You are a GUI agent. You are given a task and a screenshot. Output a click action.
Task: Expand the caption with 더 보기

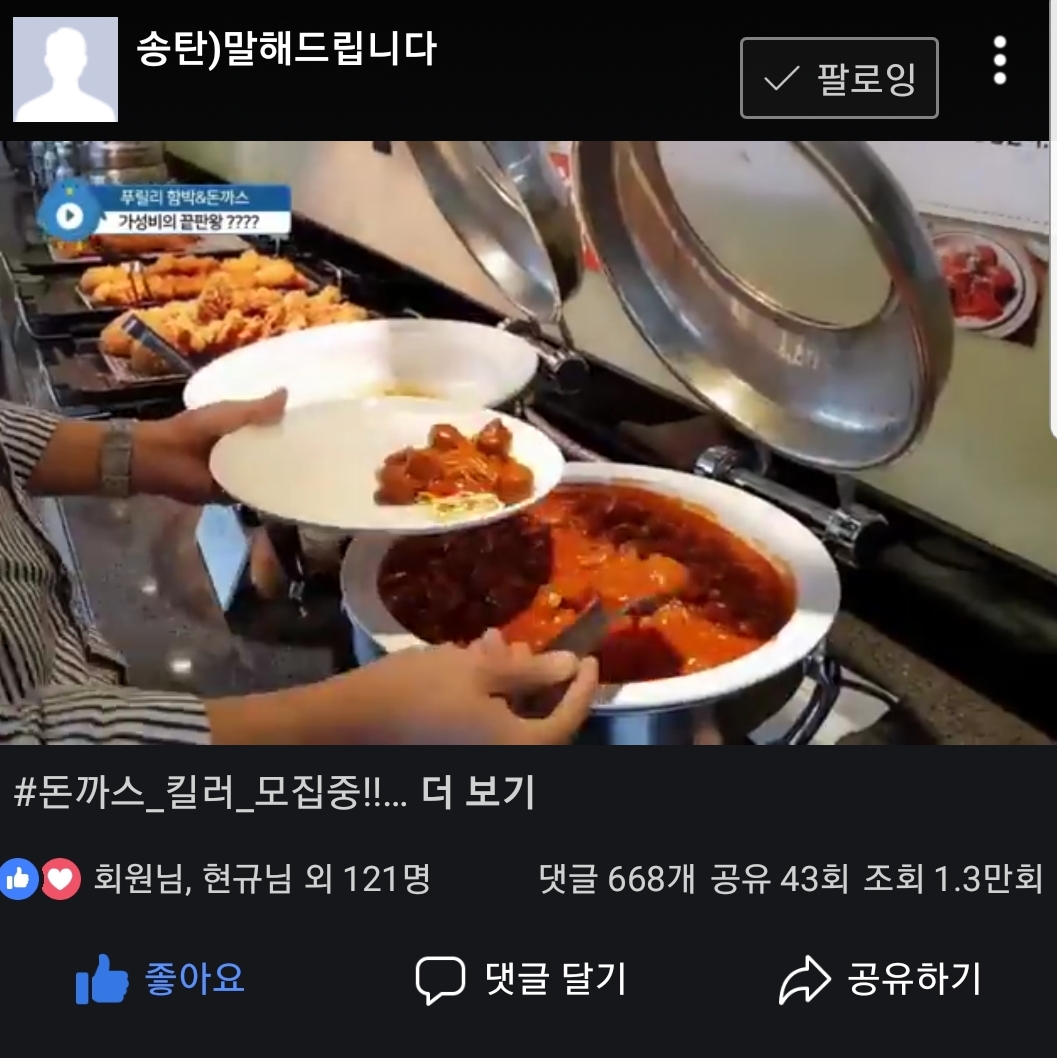coord(478,792)
